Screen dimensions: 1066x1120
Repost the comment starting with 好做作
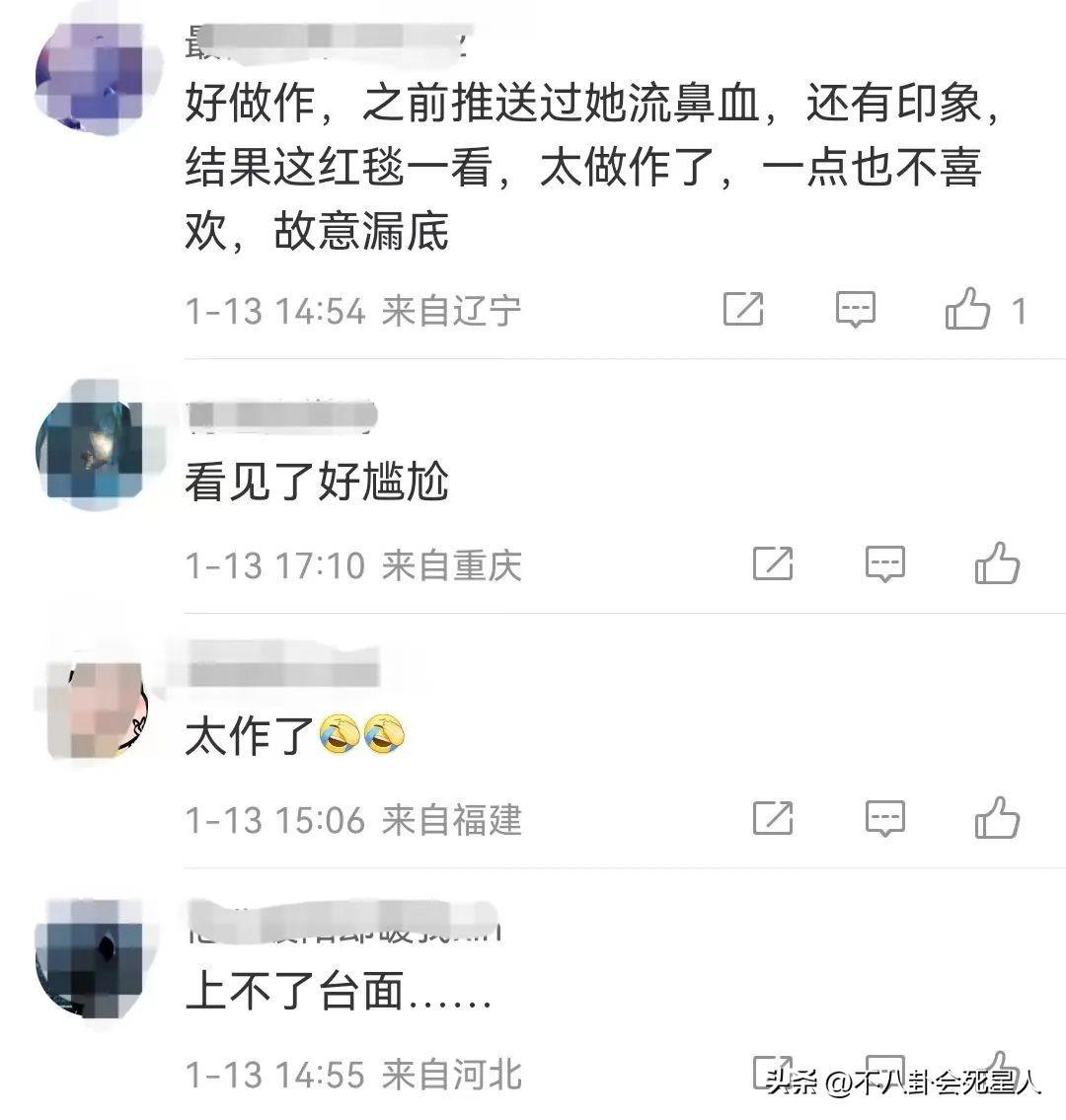(743, 310)
